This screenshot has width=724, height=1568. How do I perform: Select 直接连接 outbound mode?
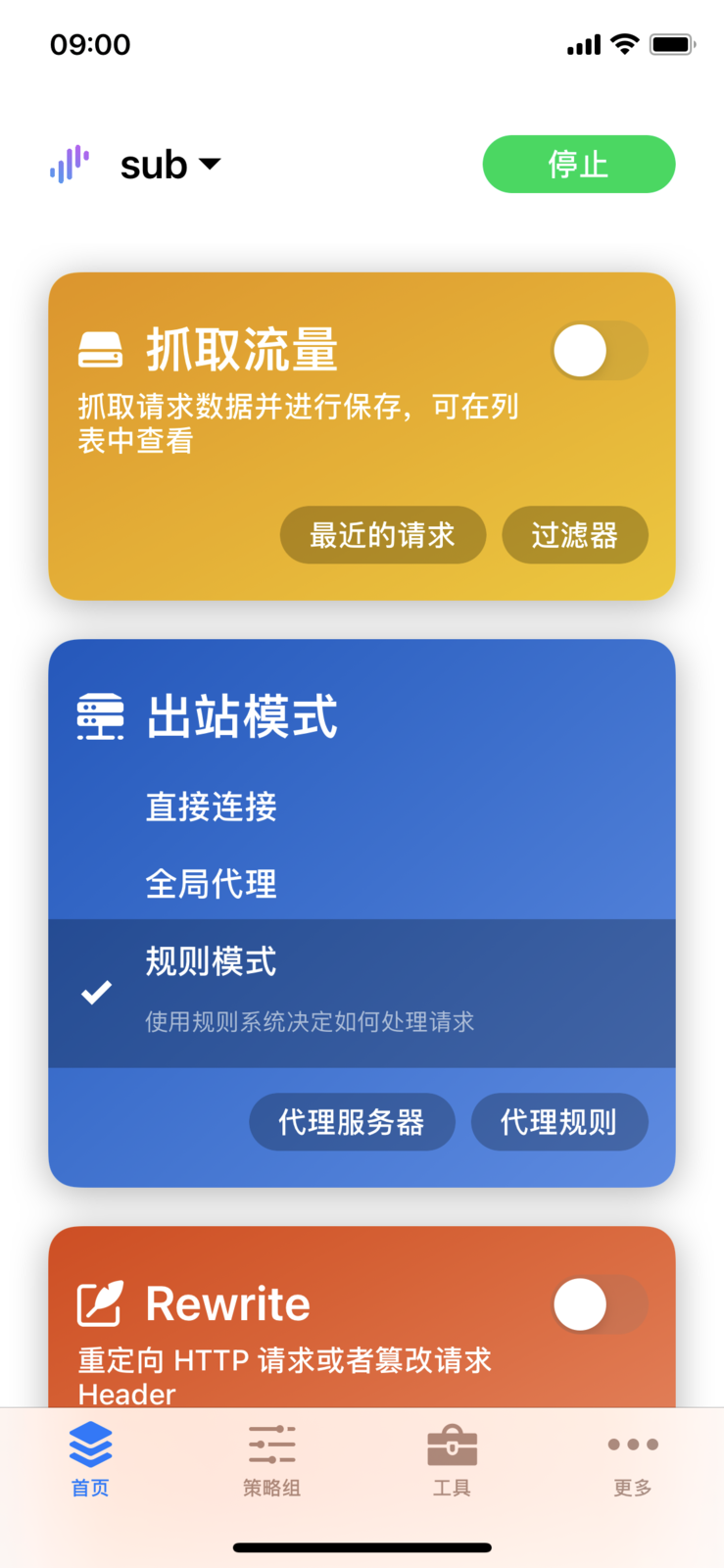212,807
